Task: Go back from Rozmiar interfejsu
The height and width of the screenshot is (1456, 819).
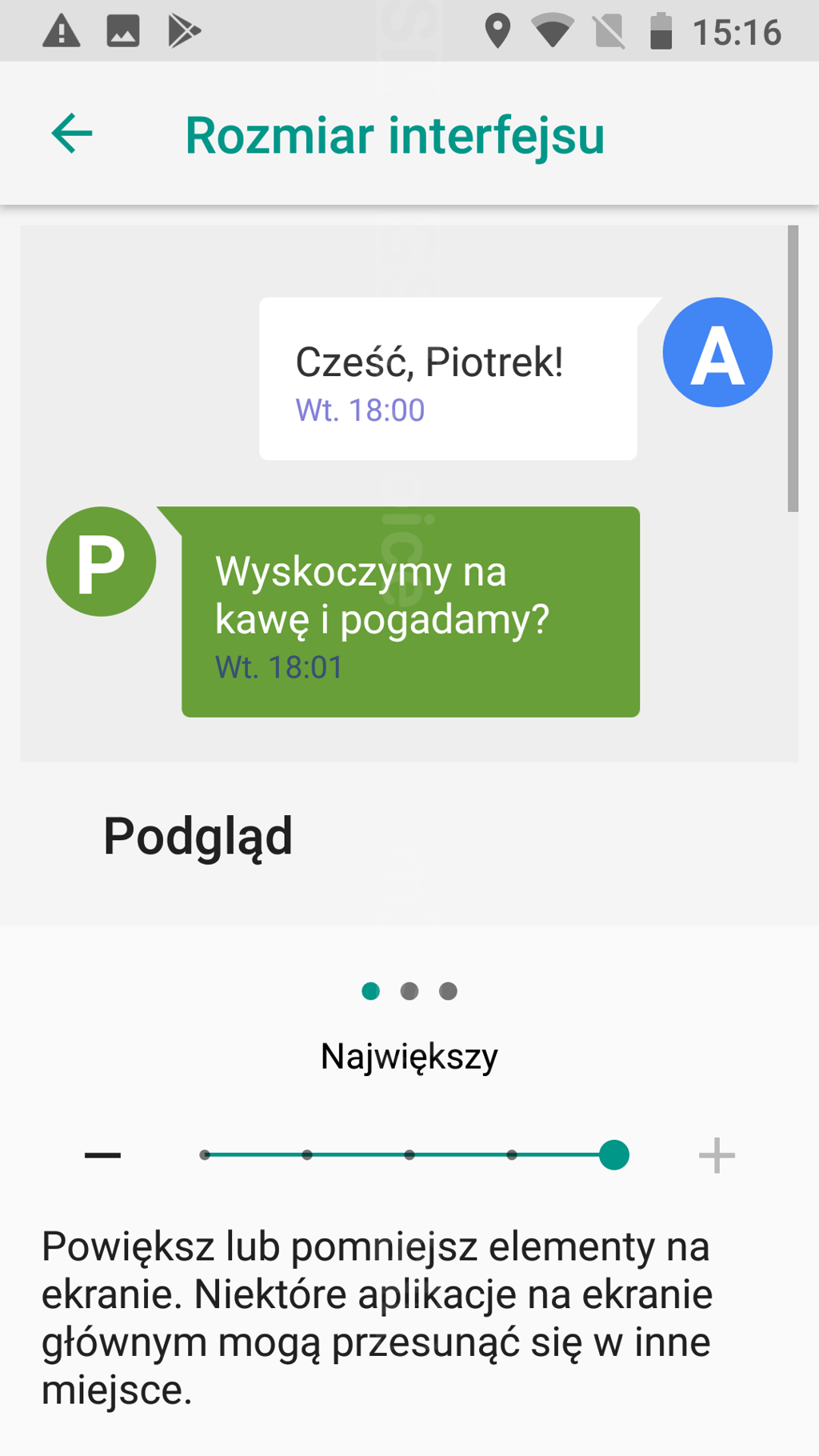Action: coord(72,133)
